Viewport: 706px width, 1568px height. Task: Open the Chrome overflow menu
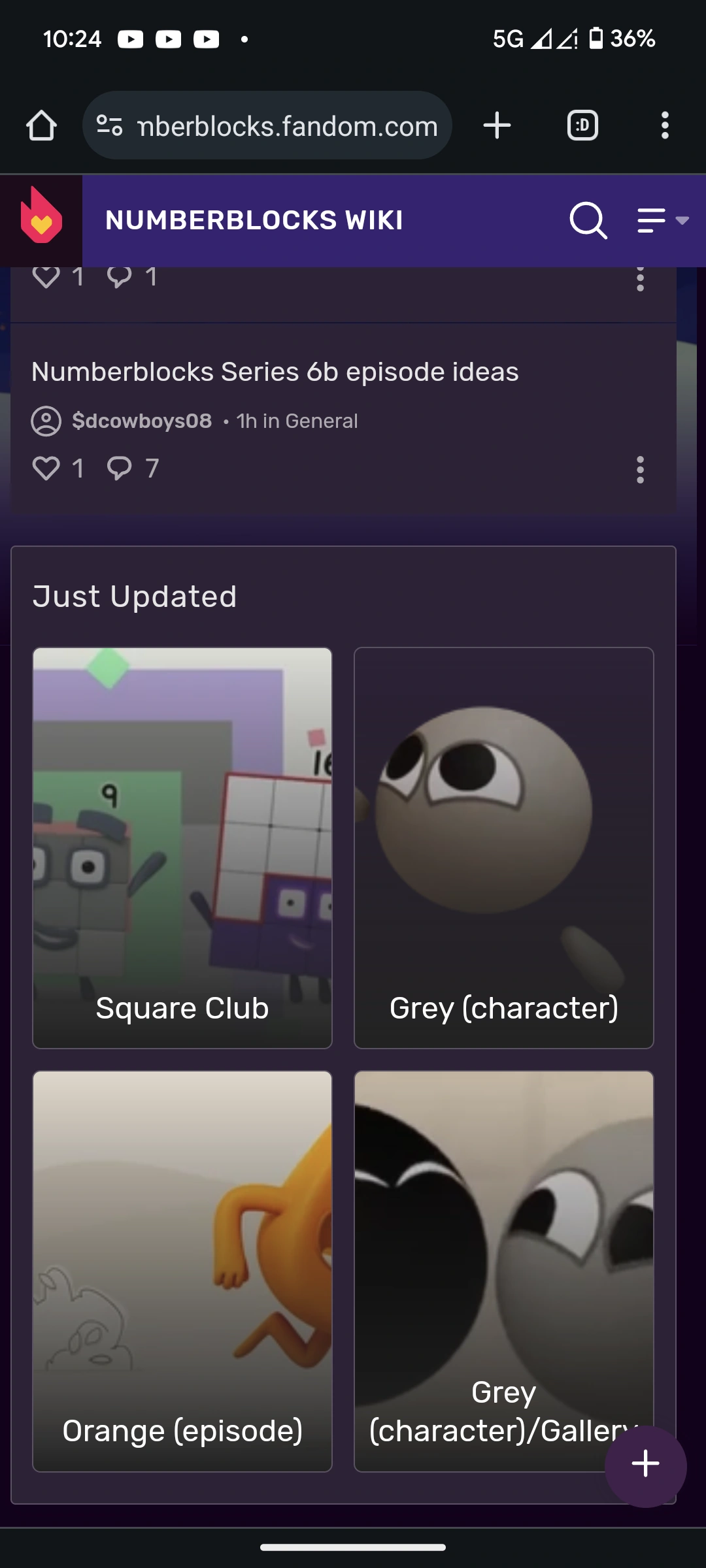click(x=664, y=125)
